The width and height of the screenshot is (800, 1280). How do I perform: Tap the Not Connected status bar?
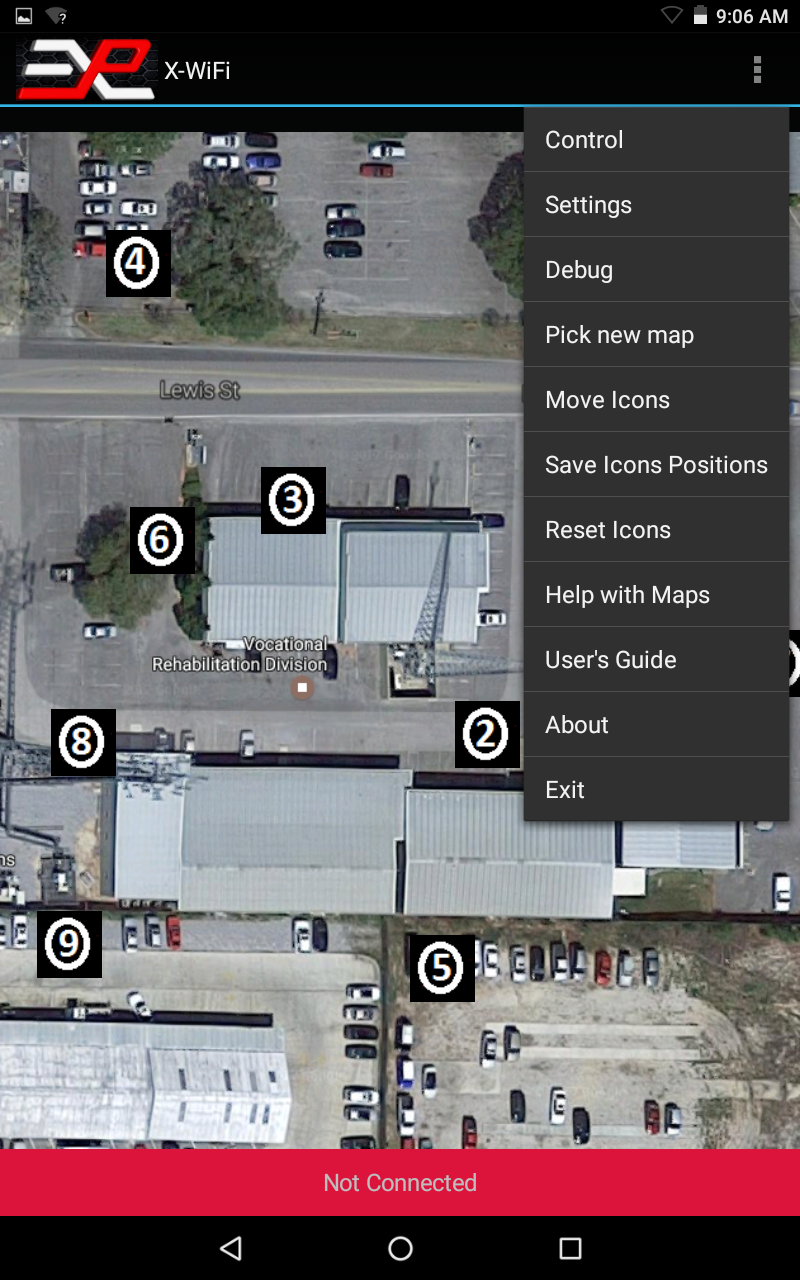[x=400, y=1183]
